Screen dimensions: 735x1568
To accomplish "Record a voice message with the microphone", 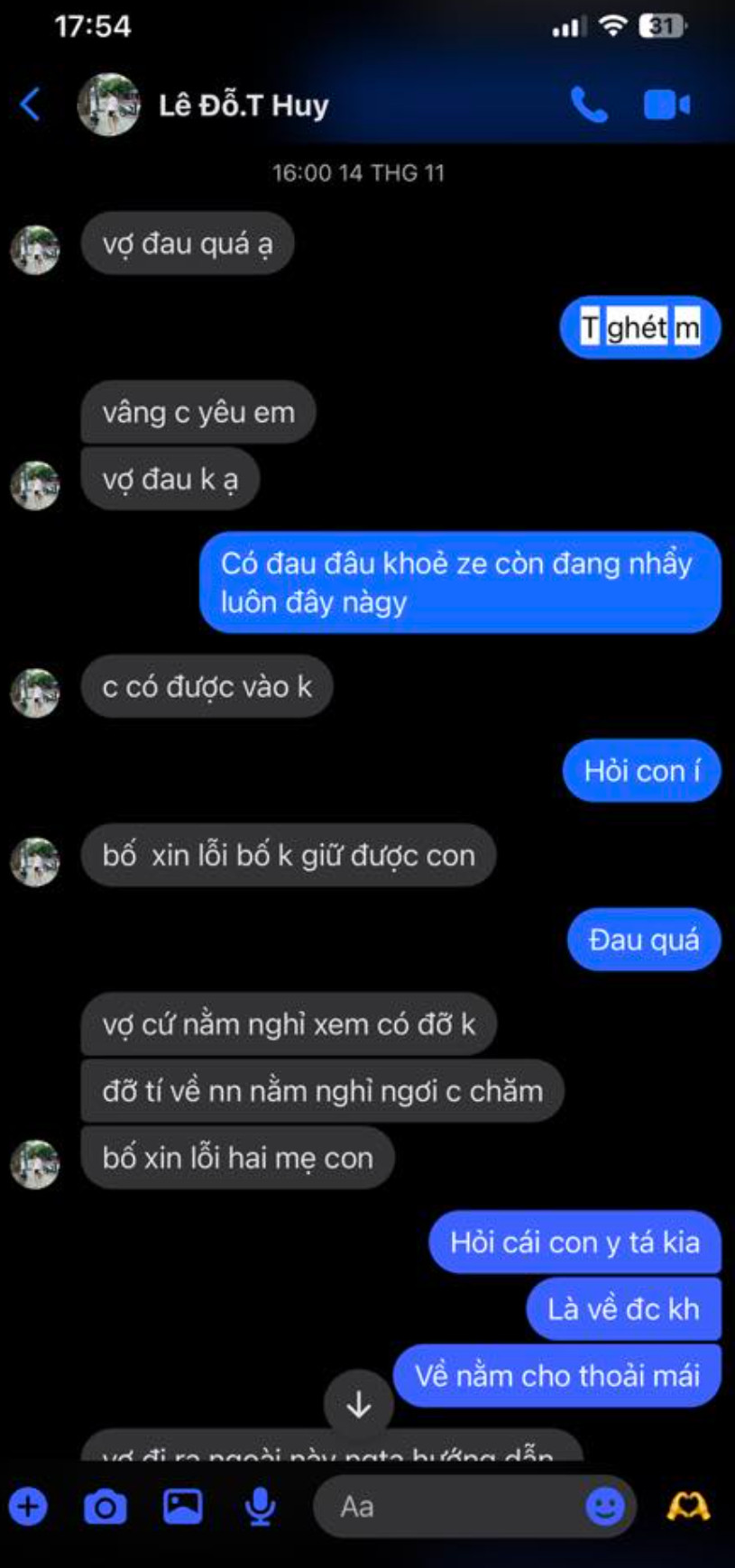I will [260, 1507].
